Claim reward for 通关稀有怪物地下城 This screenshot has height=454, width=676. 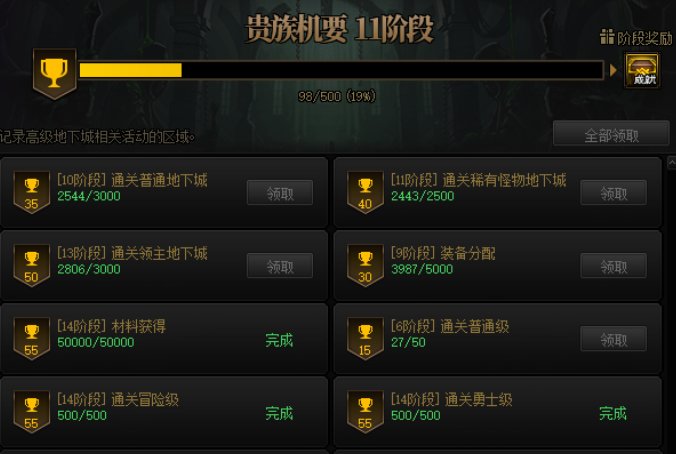pos(613,193)
